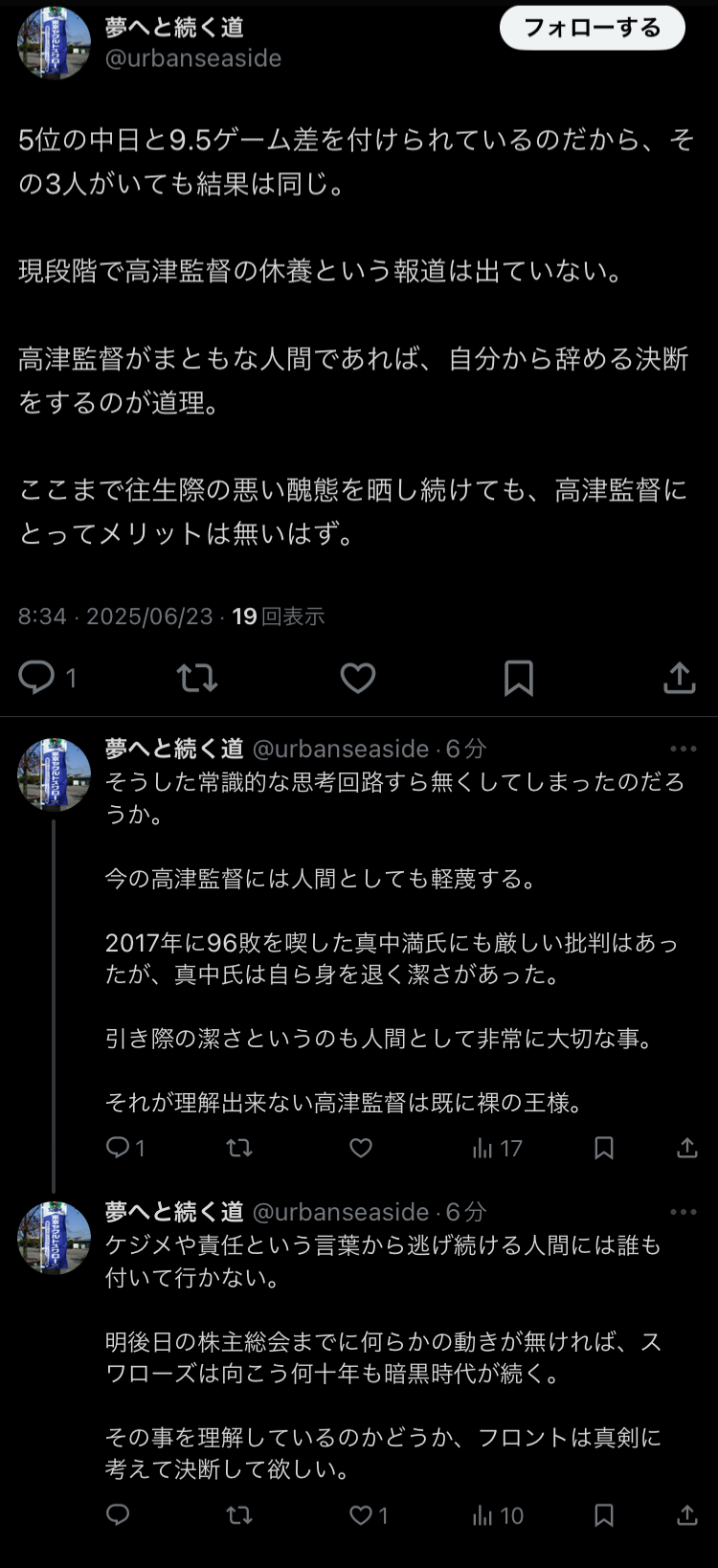Share the main post
718x1568 pixels.
pos(679,678)
